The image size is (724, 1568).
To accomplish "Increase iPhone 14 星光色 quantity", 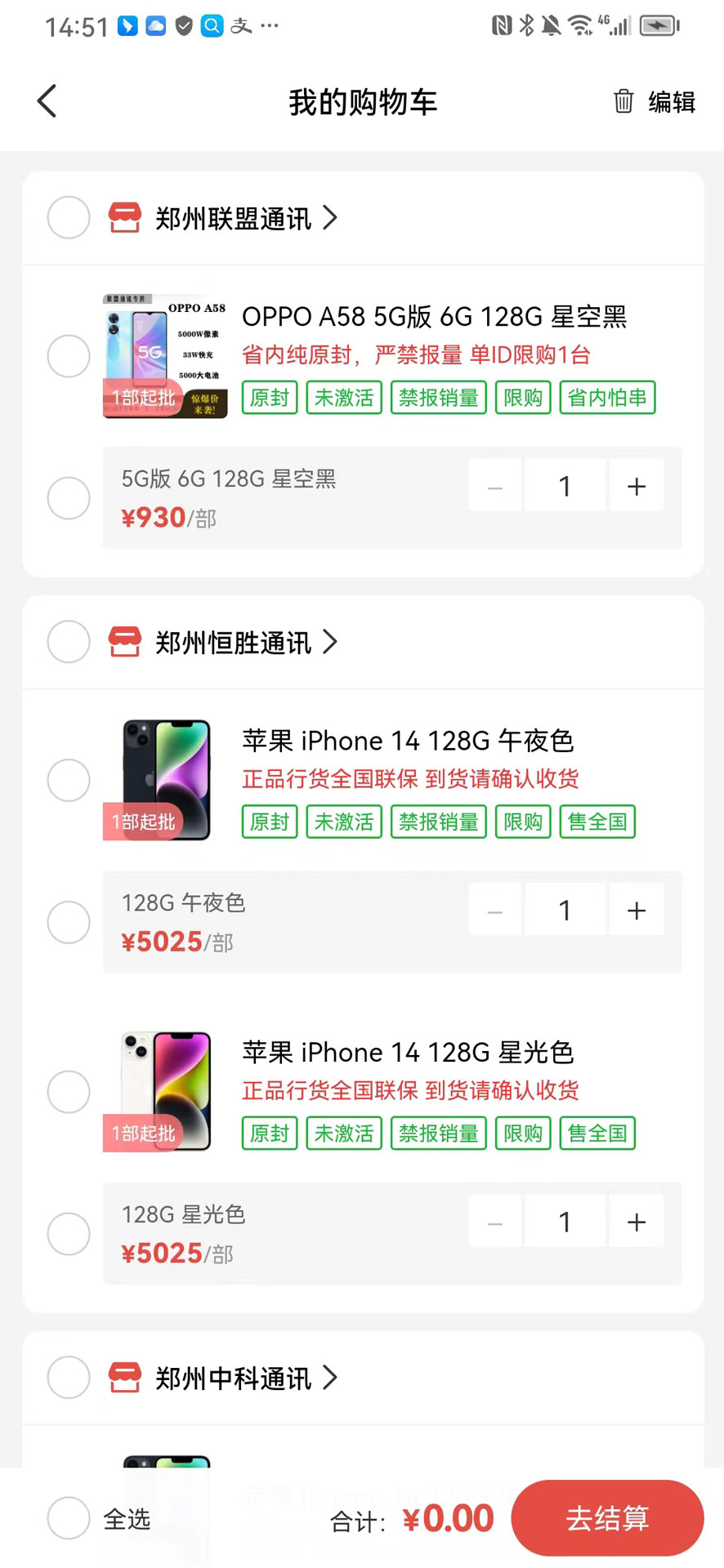I will coord(636,1222).
